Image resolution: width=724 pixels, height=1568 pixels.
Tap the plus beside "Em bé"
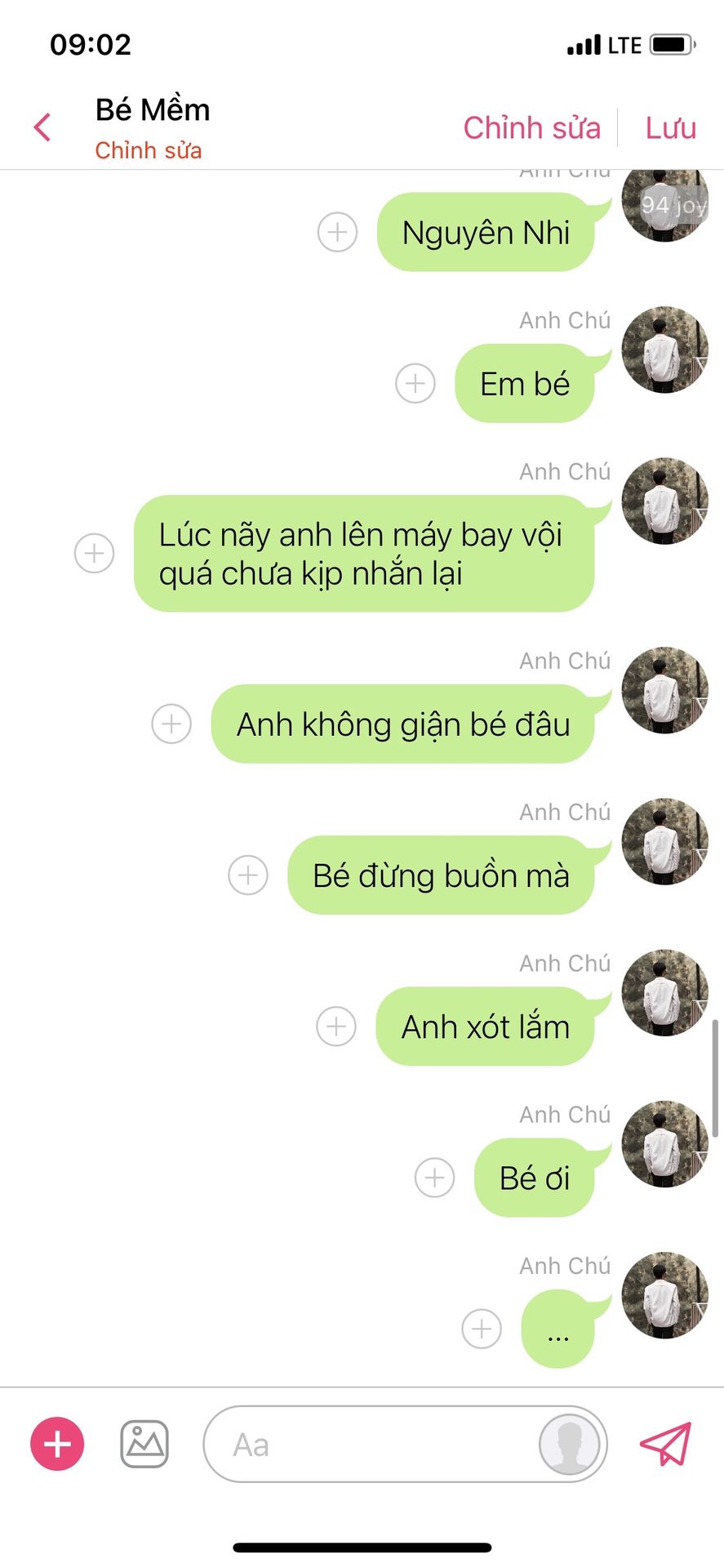tap(415, 383)
